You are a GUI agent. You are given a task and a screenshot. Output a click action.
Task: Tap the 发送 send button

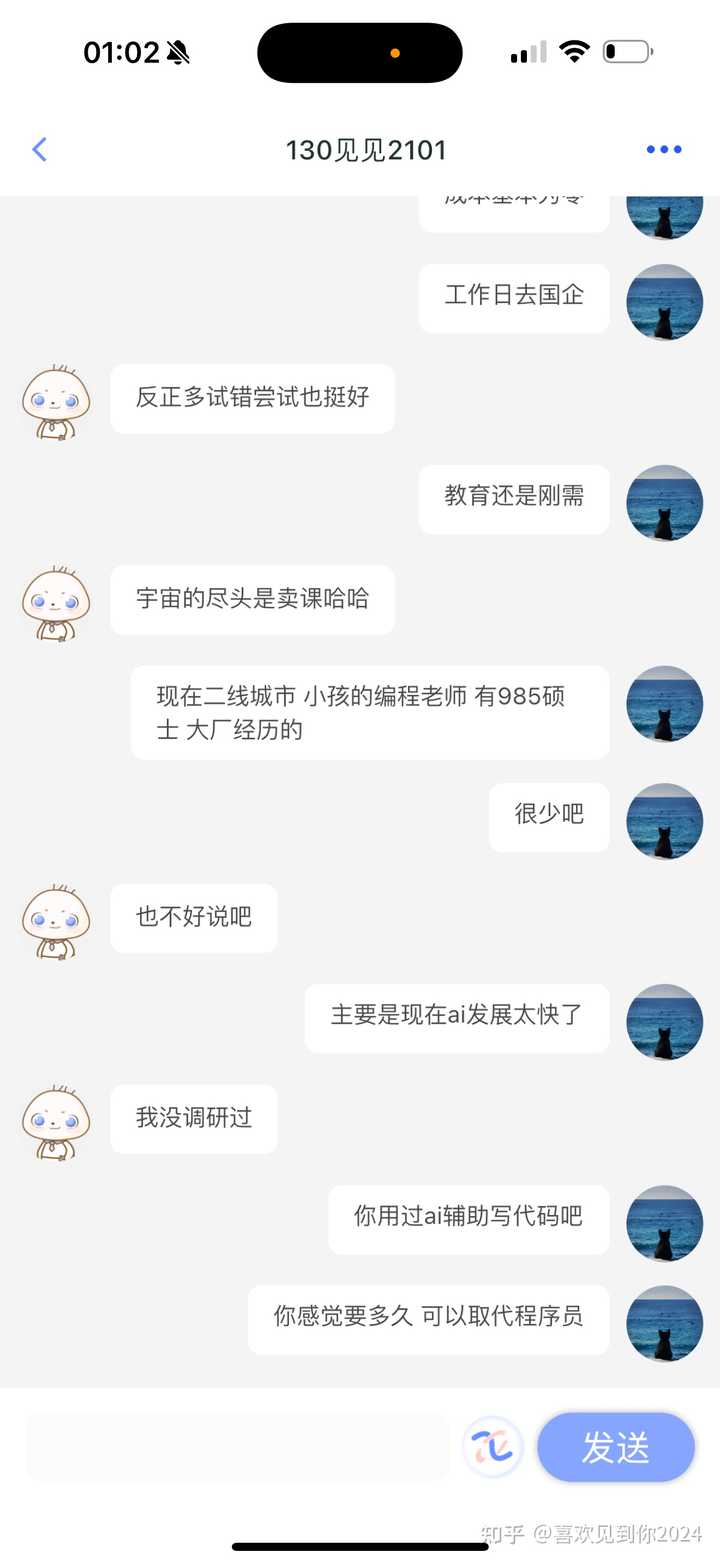click(616, 1447)
